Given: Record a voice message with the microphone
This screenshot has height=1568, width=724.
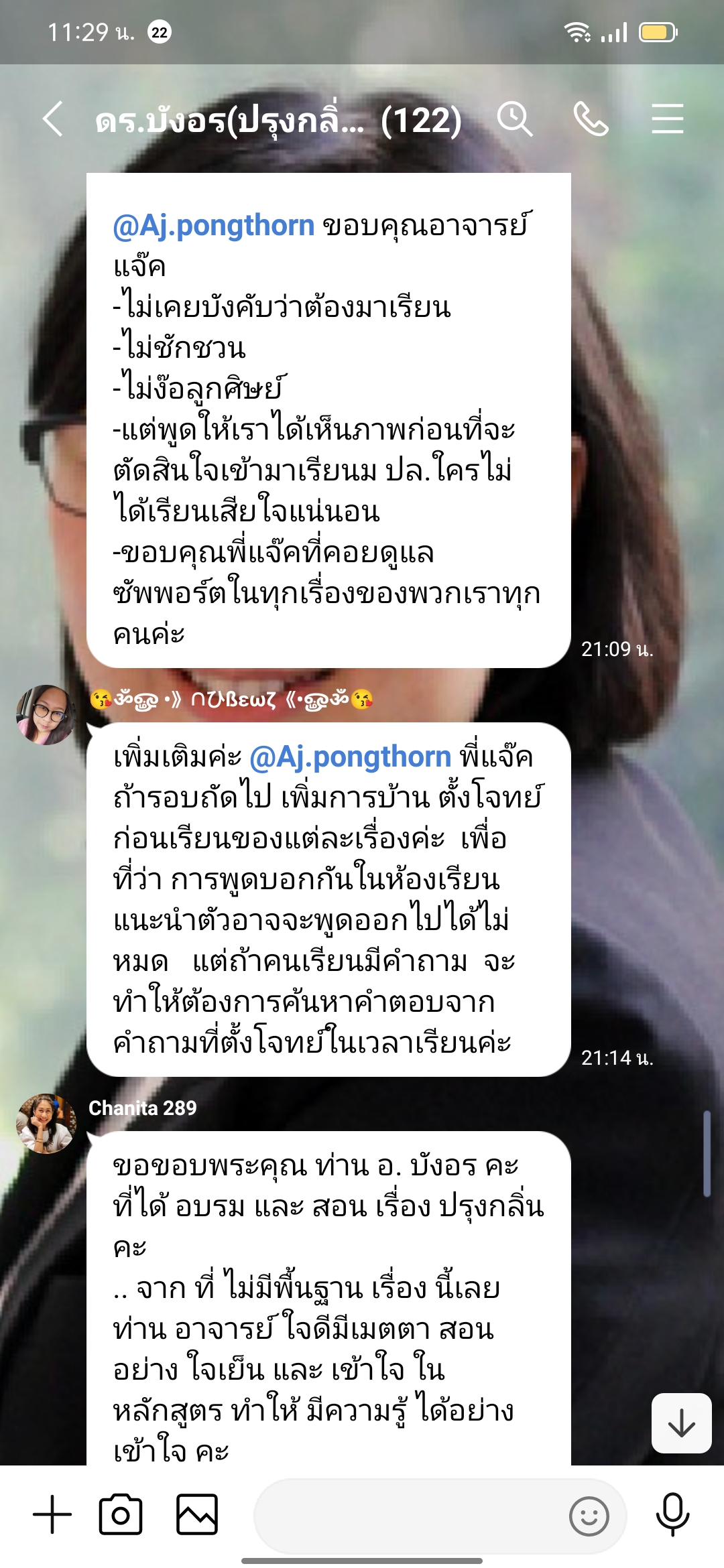Looking at the screenshot, I should tap(672, 1514).
